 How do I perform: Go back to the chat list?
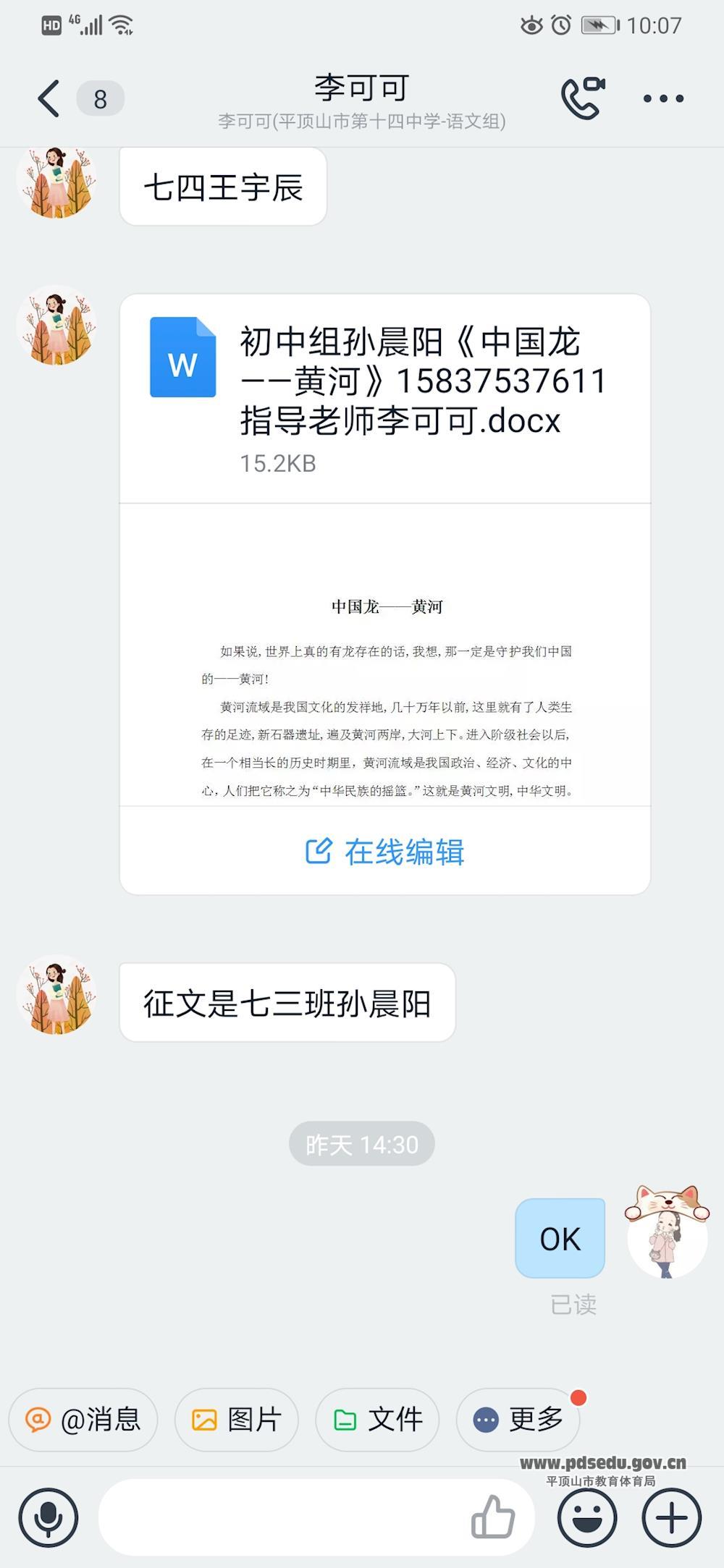tap(49, 98)
